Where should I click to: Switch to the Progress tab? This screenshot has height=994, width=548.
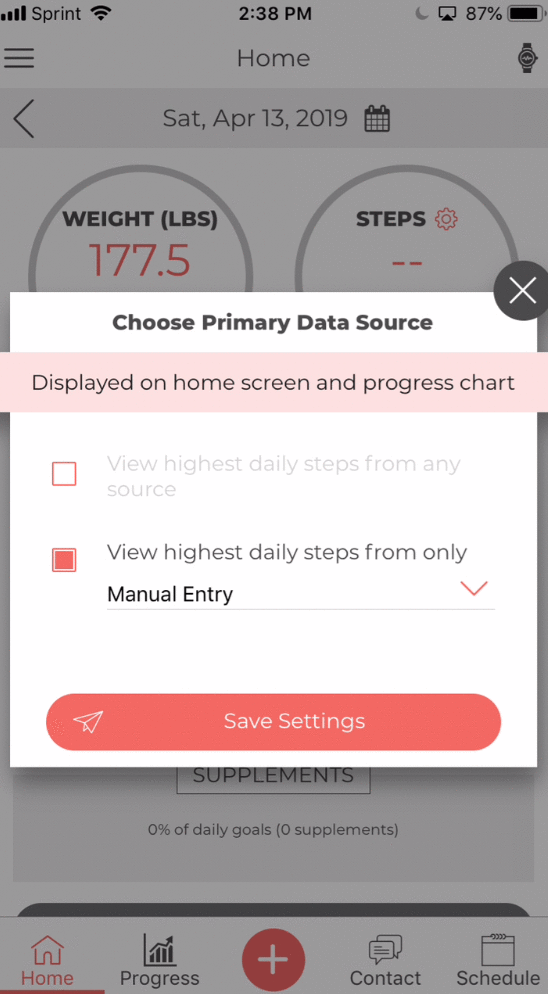click(159, 961)
